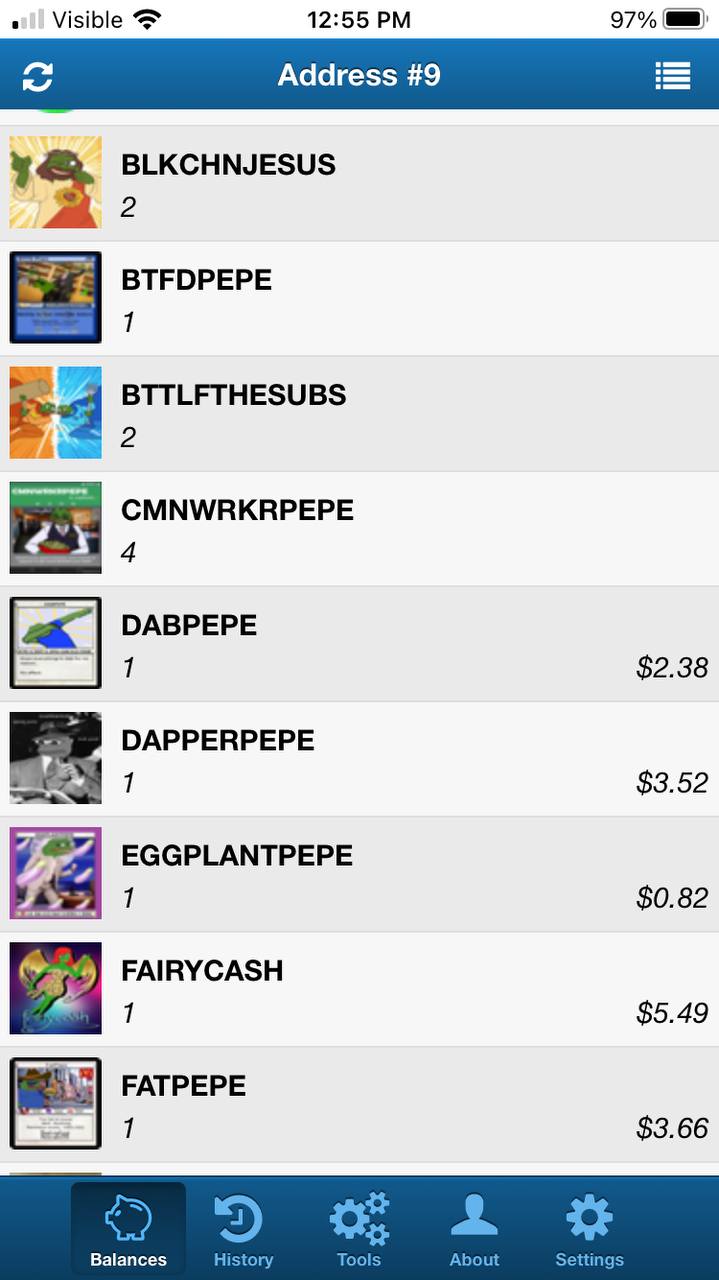This screenshot has width=719, height=1280.
Task: Open the address list menu icon
Action: click(x=672, y=76)
